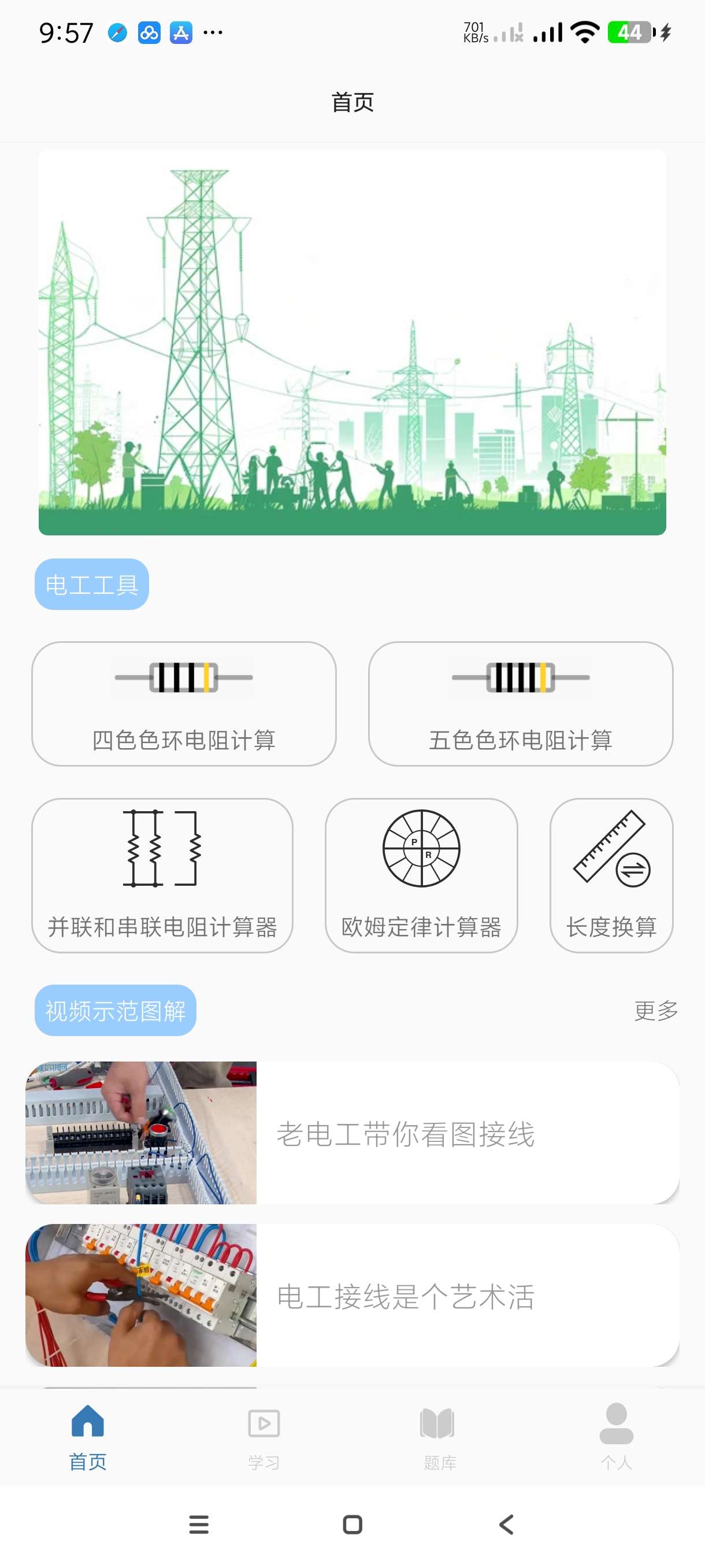Screen dimensions: 705x1568
Task: Open 四色色环电阻计算 tool
Action: pos(184,704)
